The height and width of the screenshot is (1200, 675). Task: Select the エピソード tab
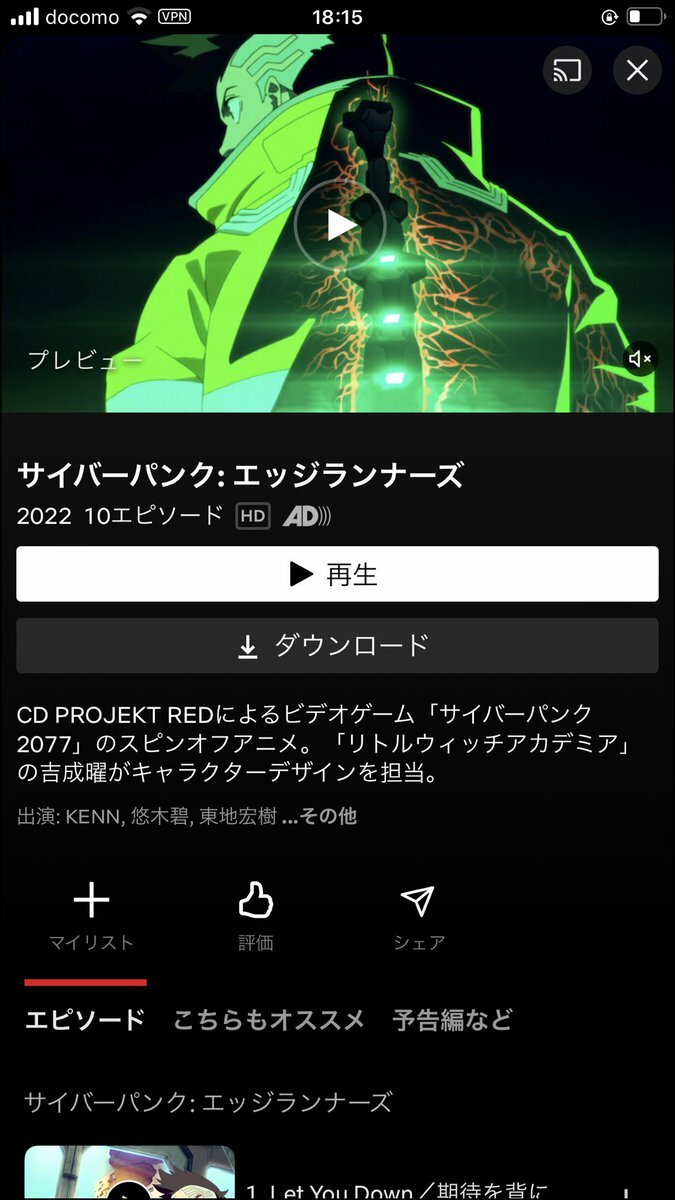pos(85,1020)
